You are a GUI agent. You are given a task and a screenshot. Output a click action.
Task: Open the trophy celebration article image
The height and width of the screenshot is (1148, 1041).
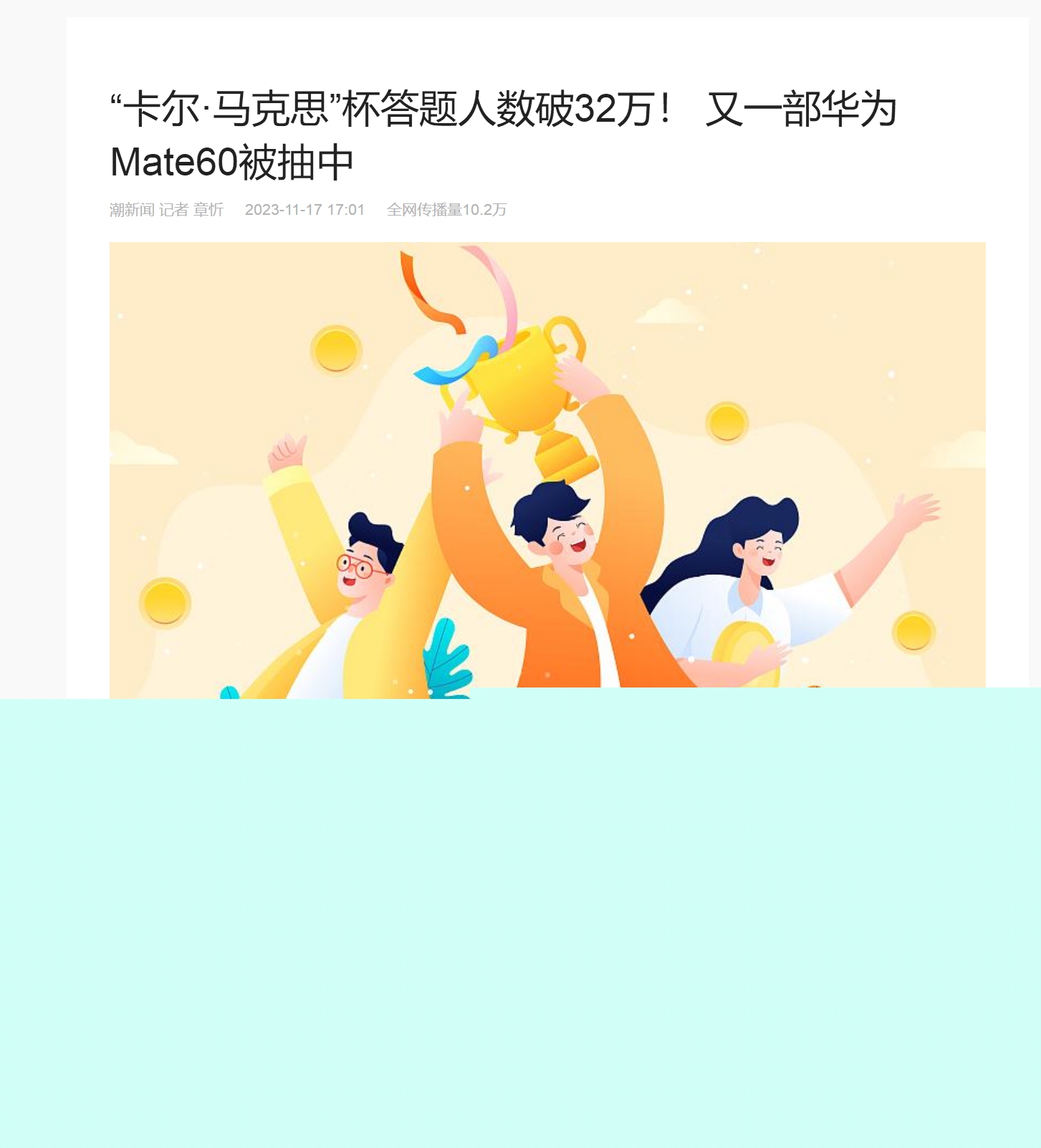pyautogui.click(x=547, y=466)
